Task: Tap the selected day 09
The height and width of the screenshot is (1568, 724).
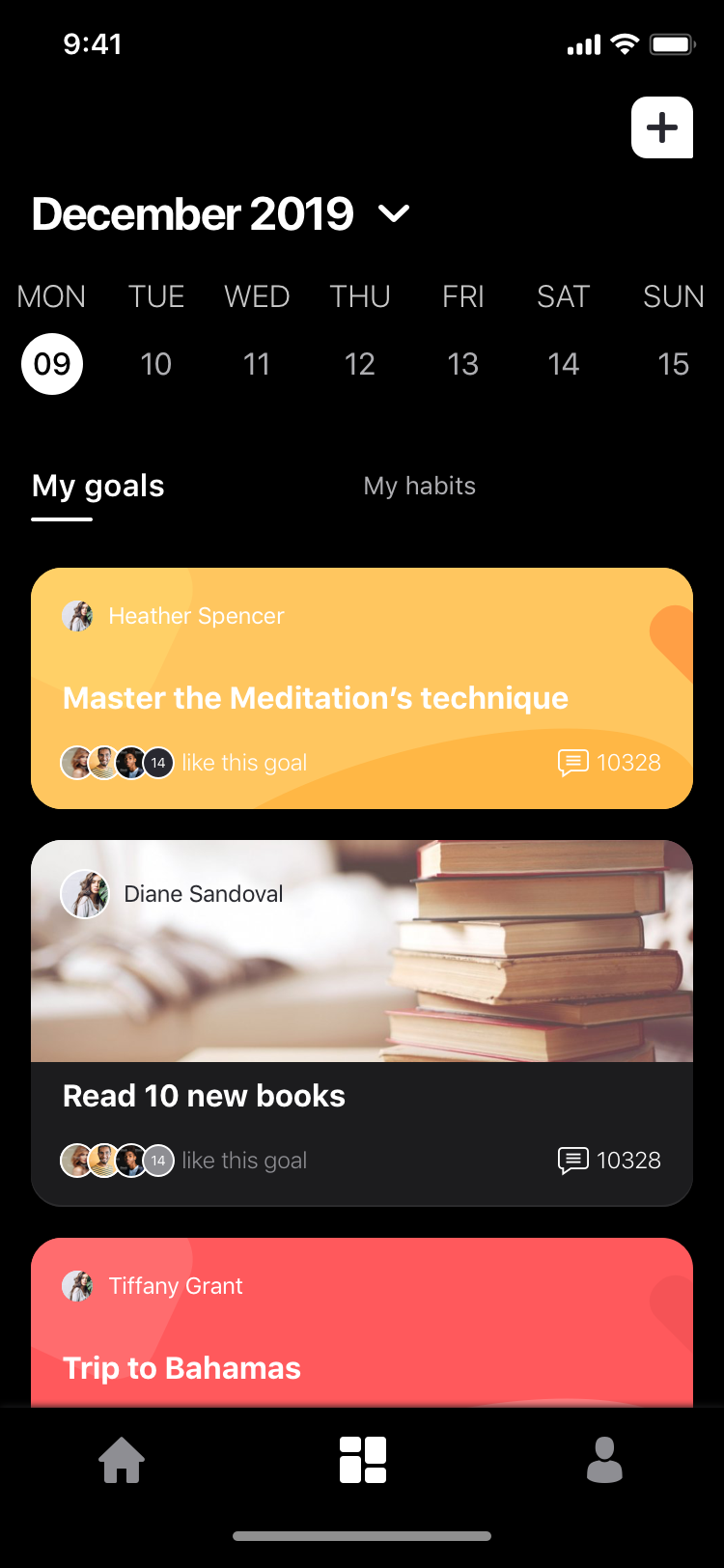Action: coord(52,364)
